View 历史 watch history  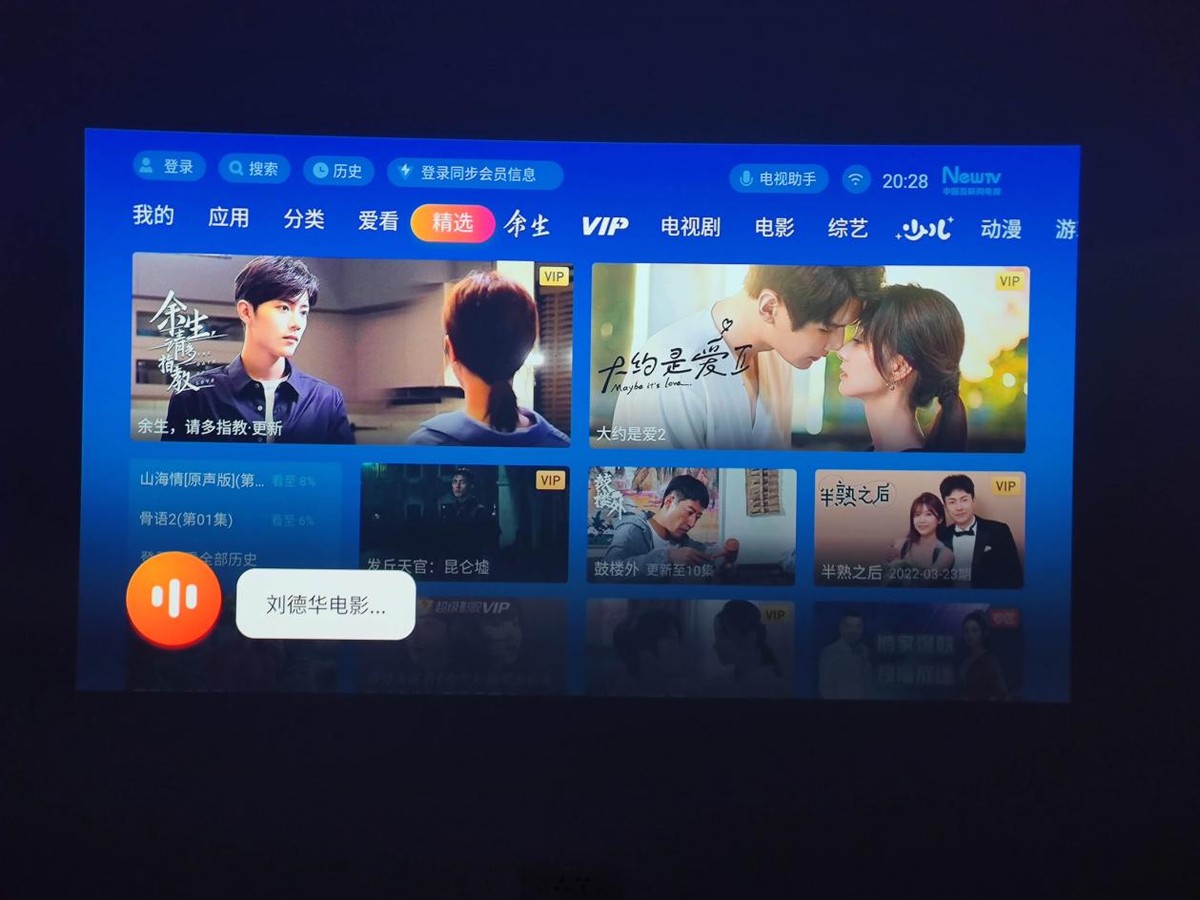[338, 171]
